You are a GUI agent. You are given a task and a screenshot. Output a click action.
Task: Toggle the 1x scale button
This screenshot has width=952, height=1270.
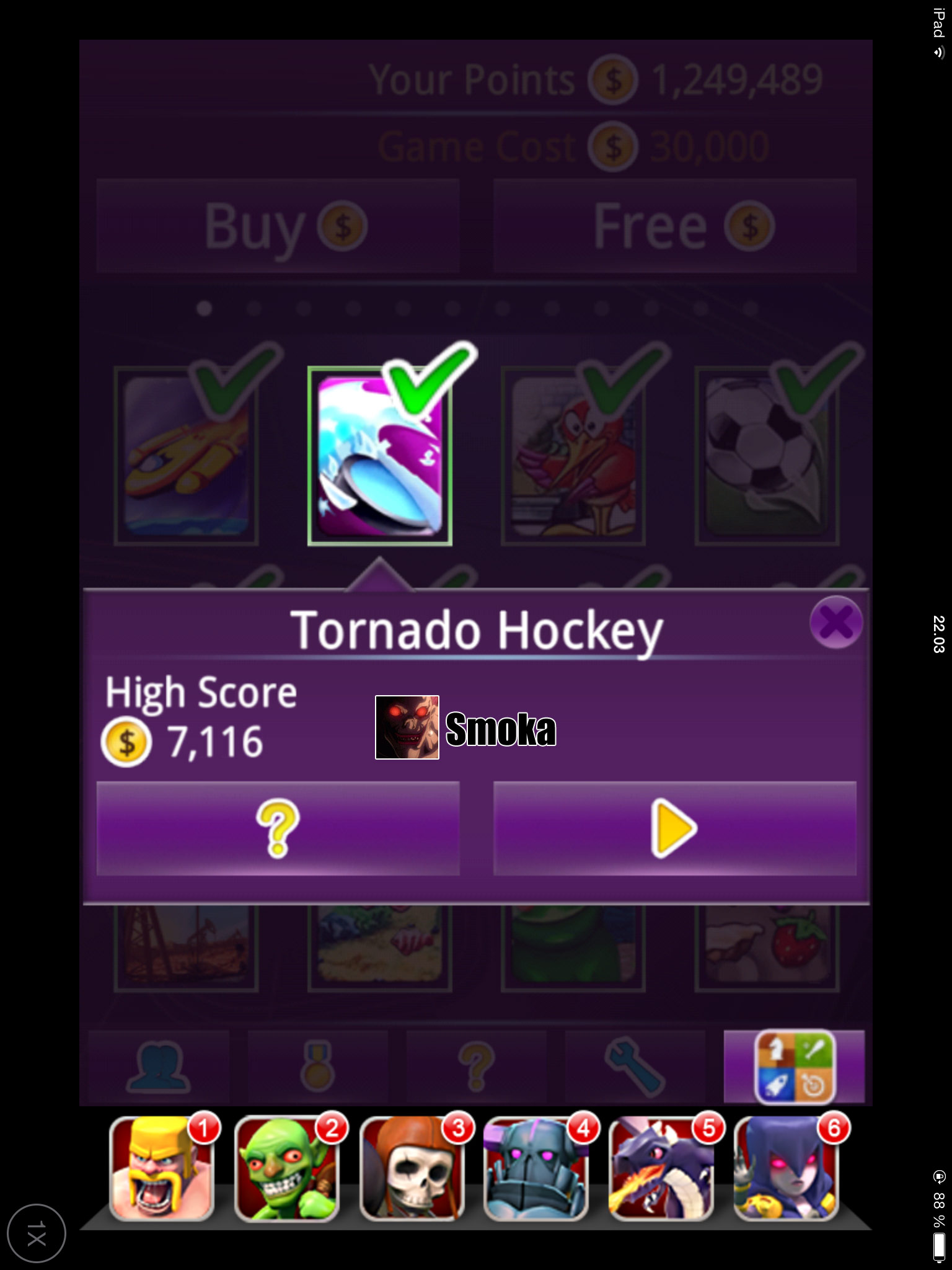pos(37,1233)
